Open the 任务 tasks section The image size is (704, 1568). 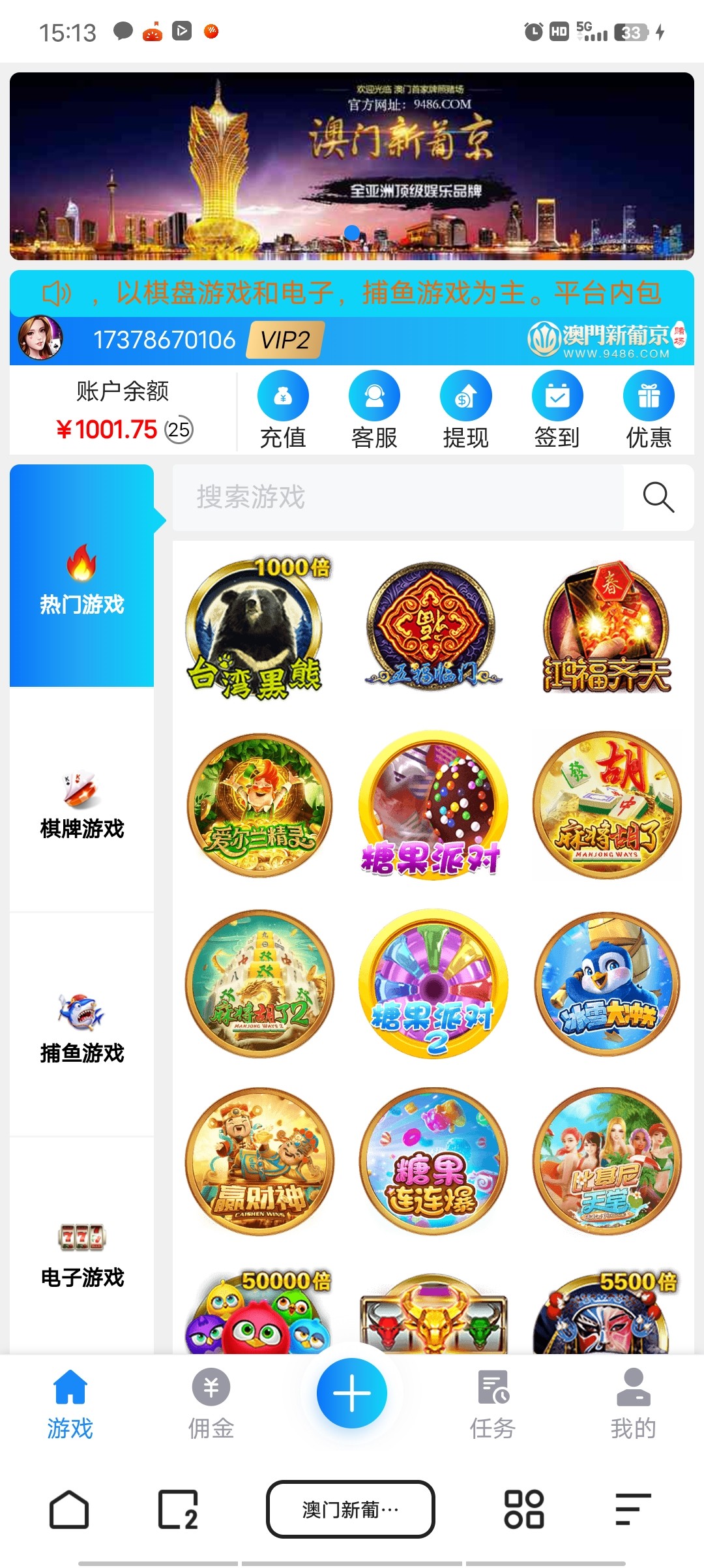click(492, 1402)
